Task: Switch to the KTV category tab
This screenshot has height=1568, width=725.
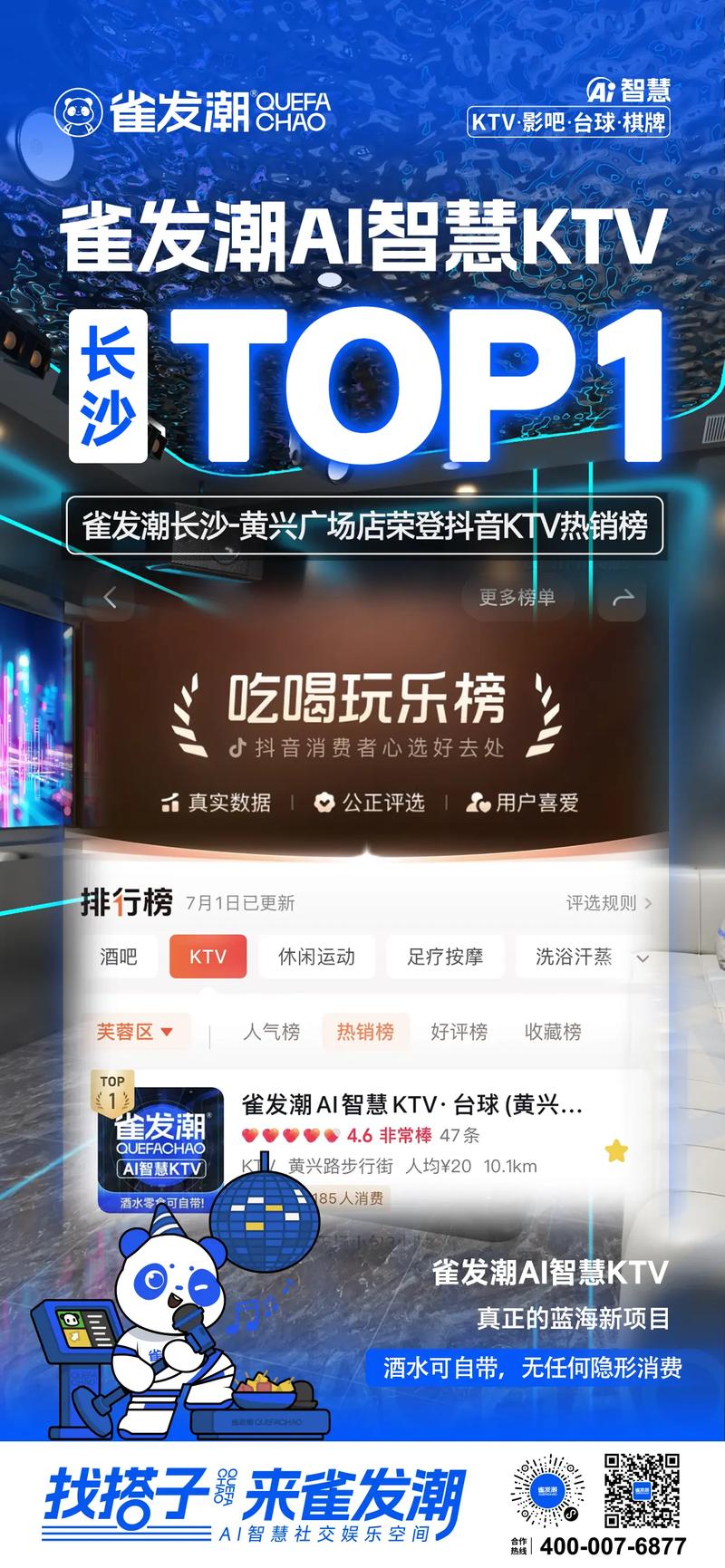Action: (208, 957)
